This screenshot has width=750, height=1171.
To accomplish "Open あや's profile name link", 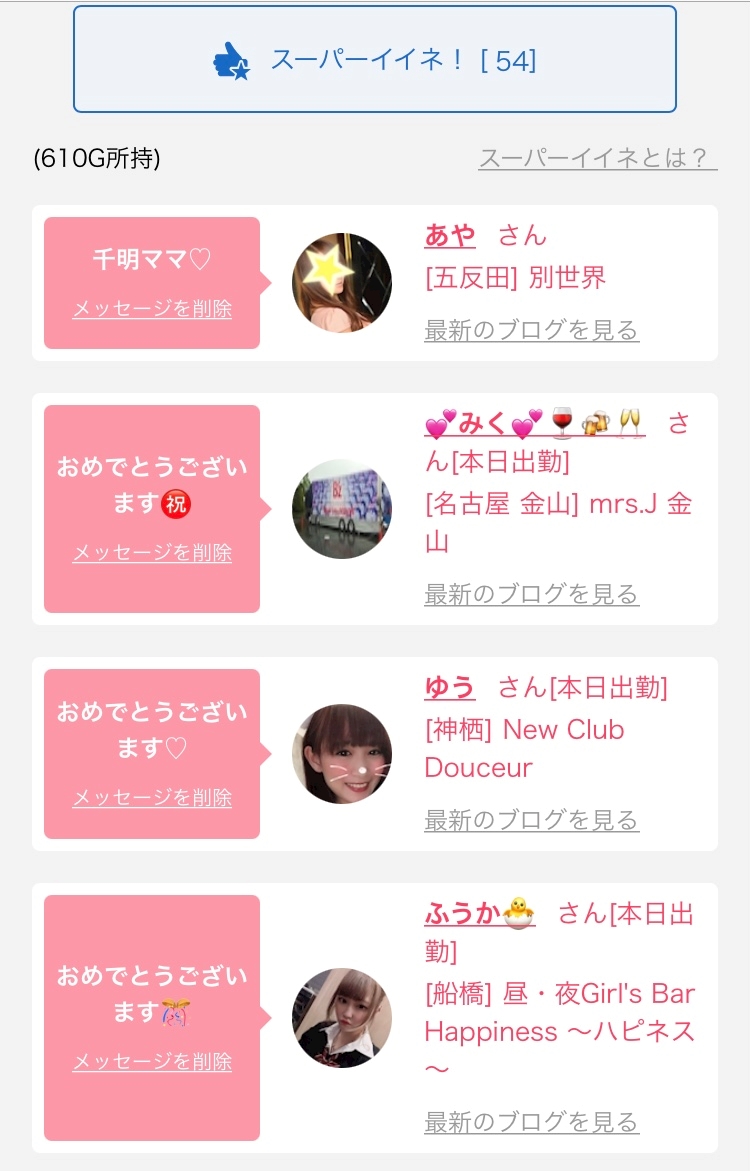I will pos(450,235).
